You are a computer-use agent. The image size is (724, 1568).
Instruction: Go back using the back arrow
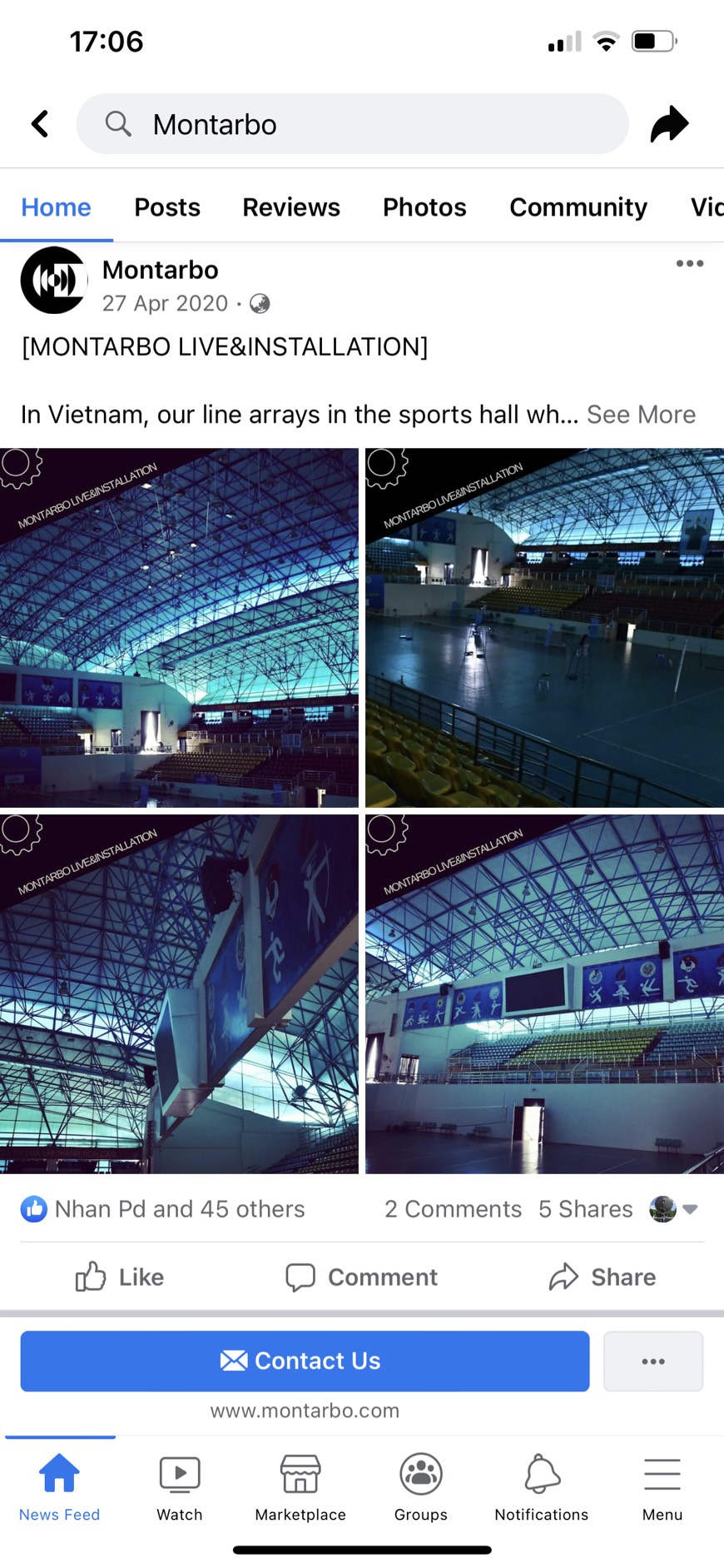point(40,124)
